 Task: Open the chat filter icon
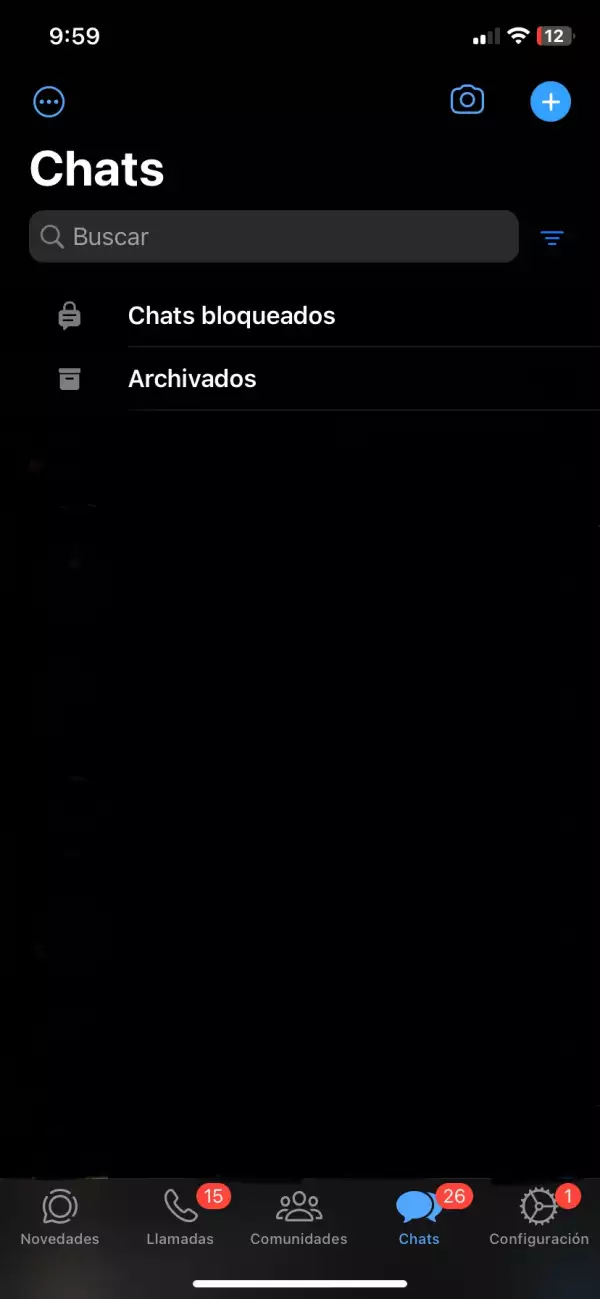(x=552, y=237)
